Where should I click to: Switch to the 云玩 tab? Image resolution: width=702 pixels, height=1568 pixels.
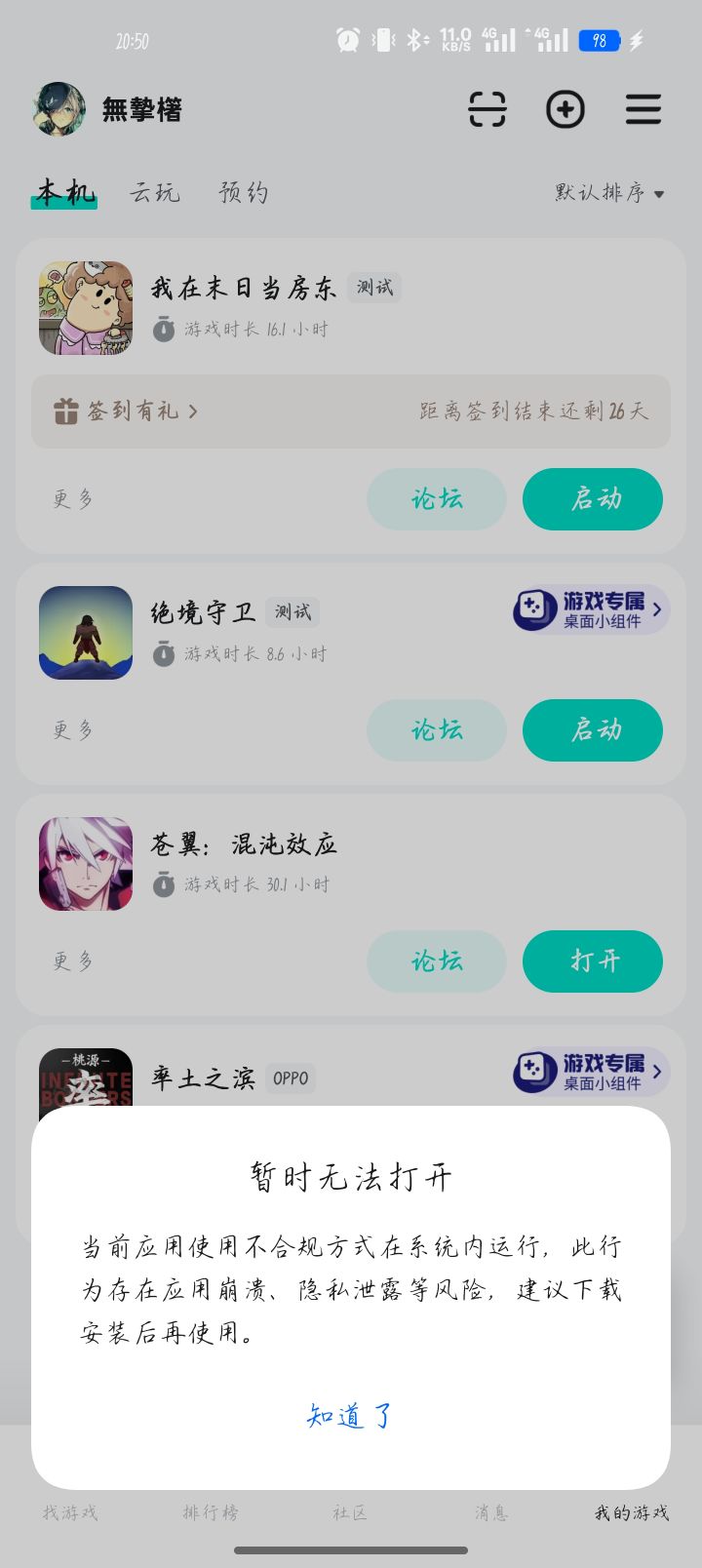click(155, 192)
